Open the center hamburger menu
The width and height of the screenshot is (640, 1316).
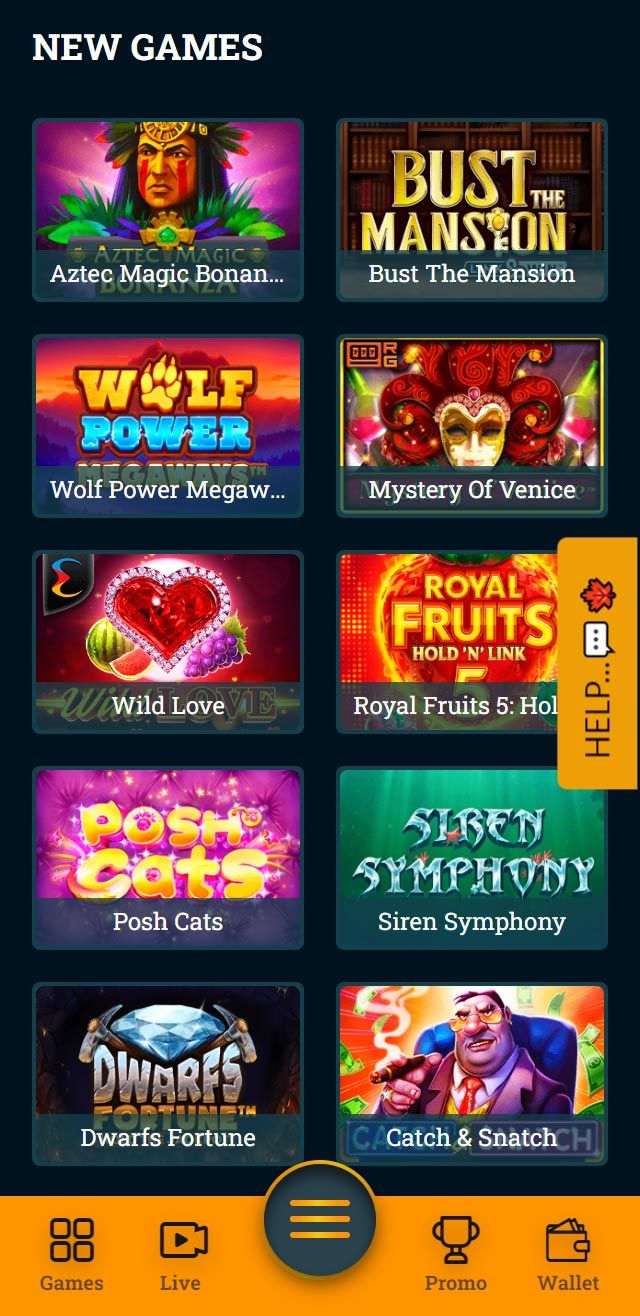[x=320, y=1219]
